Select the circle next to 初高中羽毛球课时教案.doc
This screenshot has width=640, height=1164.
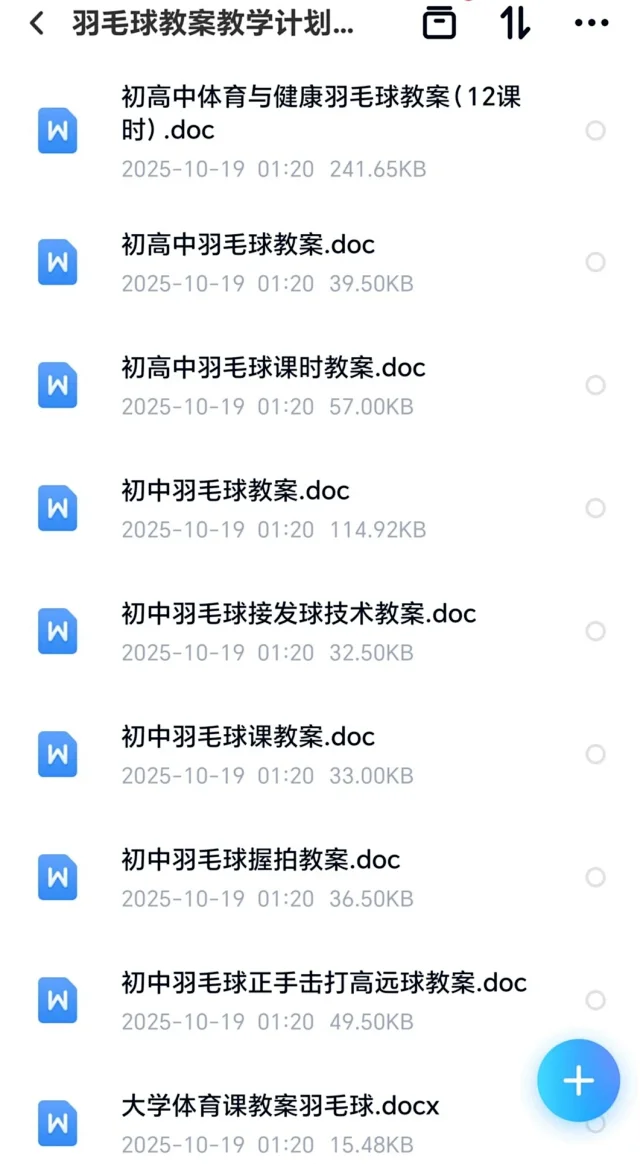[x=595, y=385]
